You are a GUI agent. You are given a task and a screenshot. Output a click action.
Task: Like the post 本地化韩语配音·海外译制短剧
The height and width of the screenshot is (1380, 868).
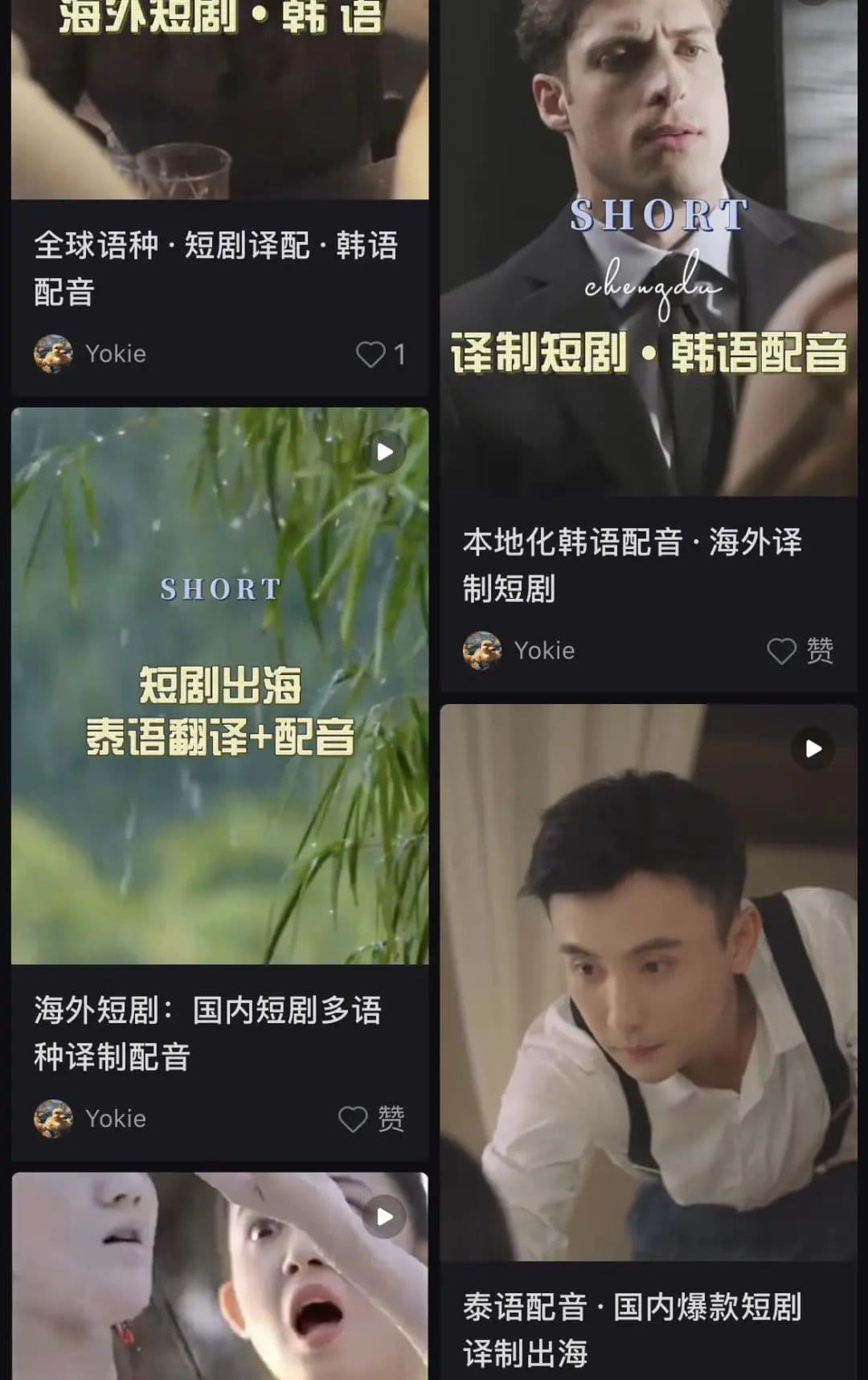782,651
